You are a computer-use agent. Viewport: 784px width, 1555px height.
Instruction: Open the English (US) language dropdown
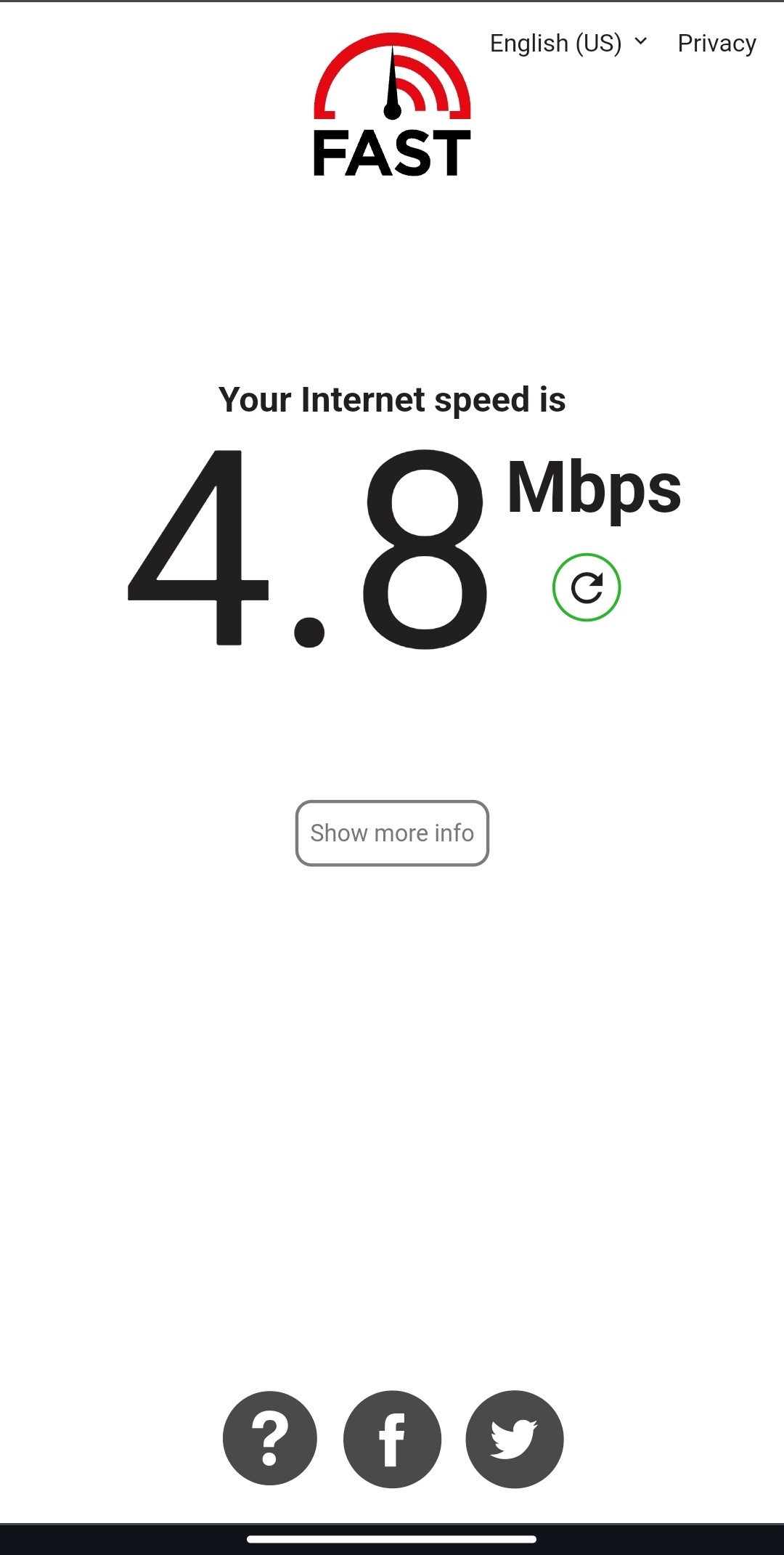[x=568, y=44]
